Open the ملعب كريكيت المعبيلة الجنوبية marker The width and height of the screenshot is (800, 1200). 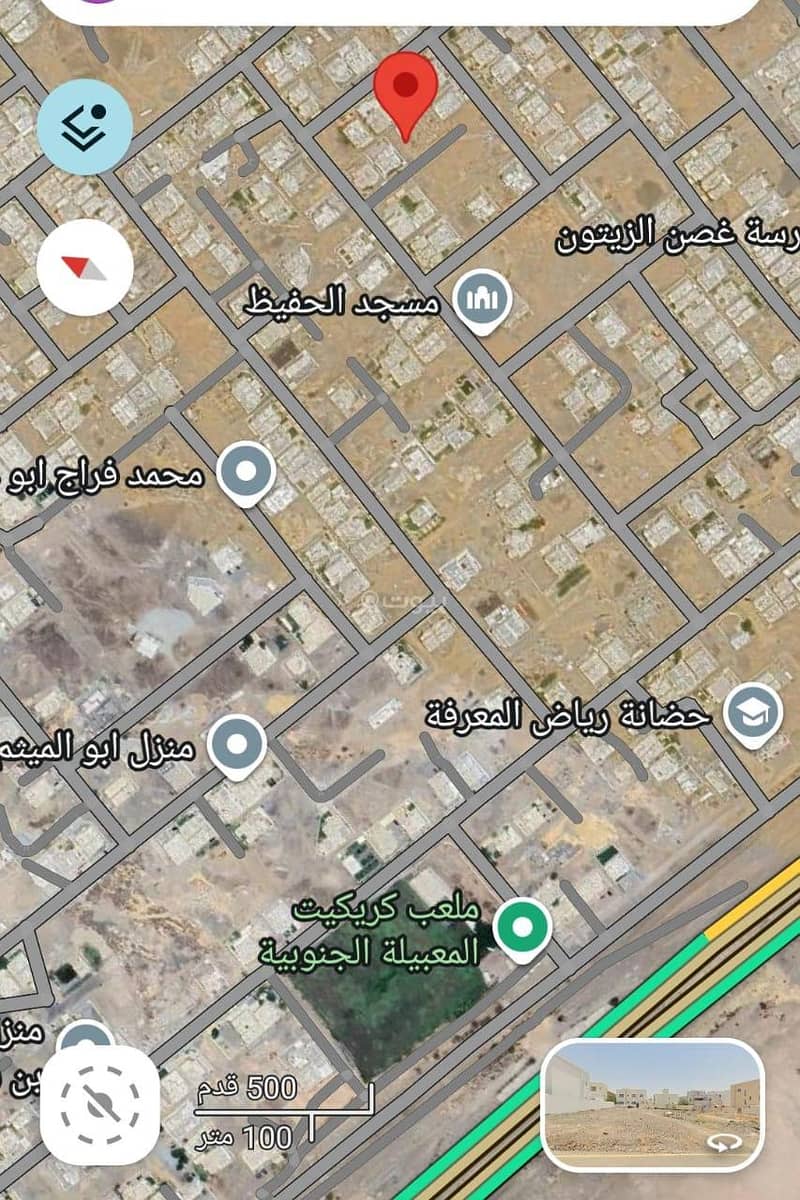[523, 927]
